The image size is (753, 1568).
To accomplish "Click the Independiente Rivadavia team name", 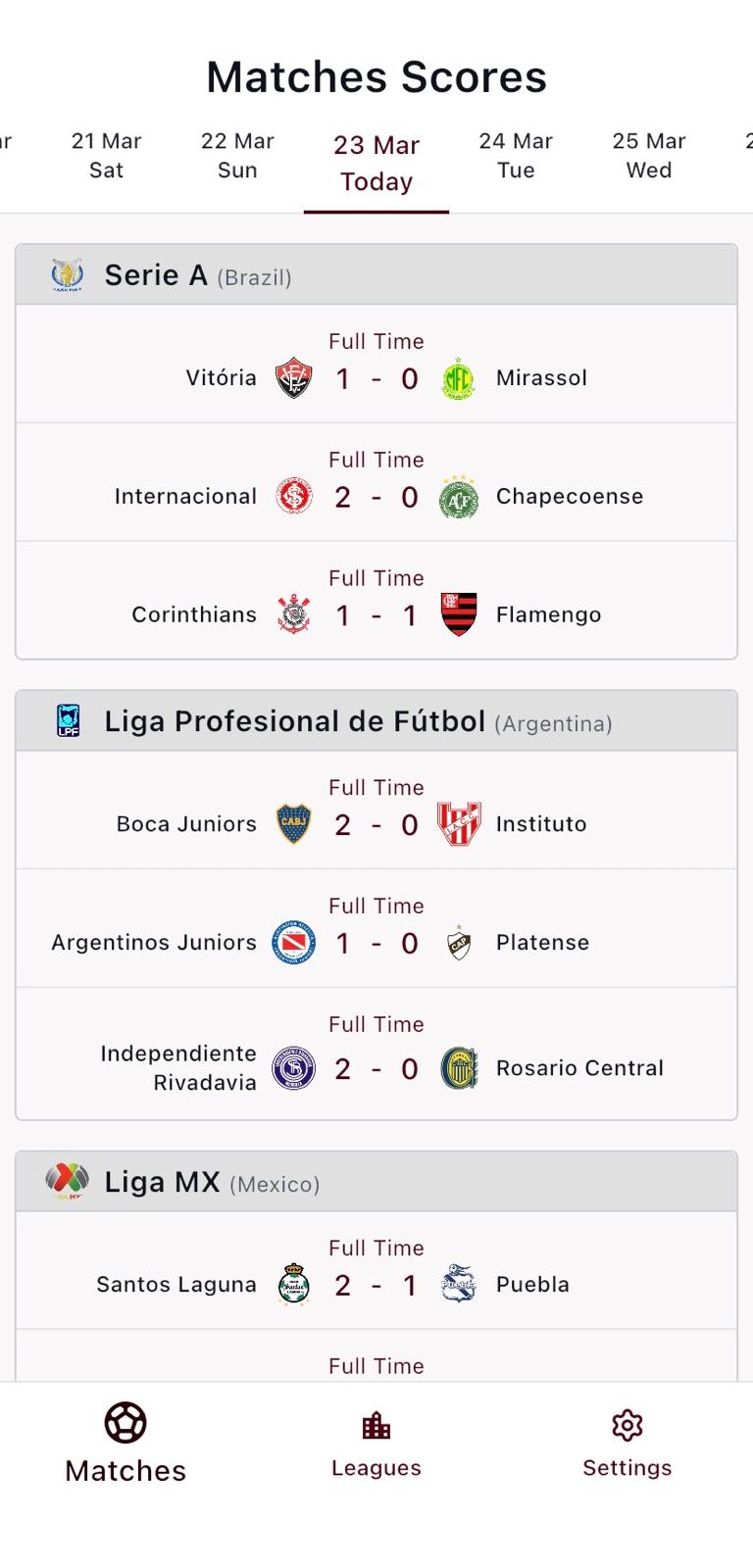I will [x=177, y=1068].
